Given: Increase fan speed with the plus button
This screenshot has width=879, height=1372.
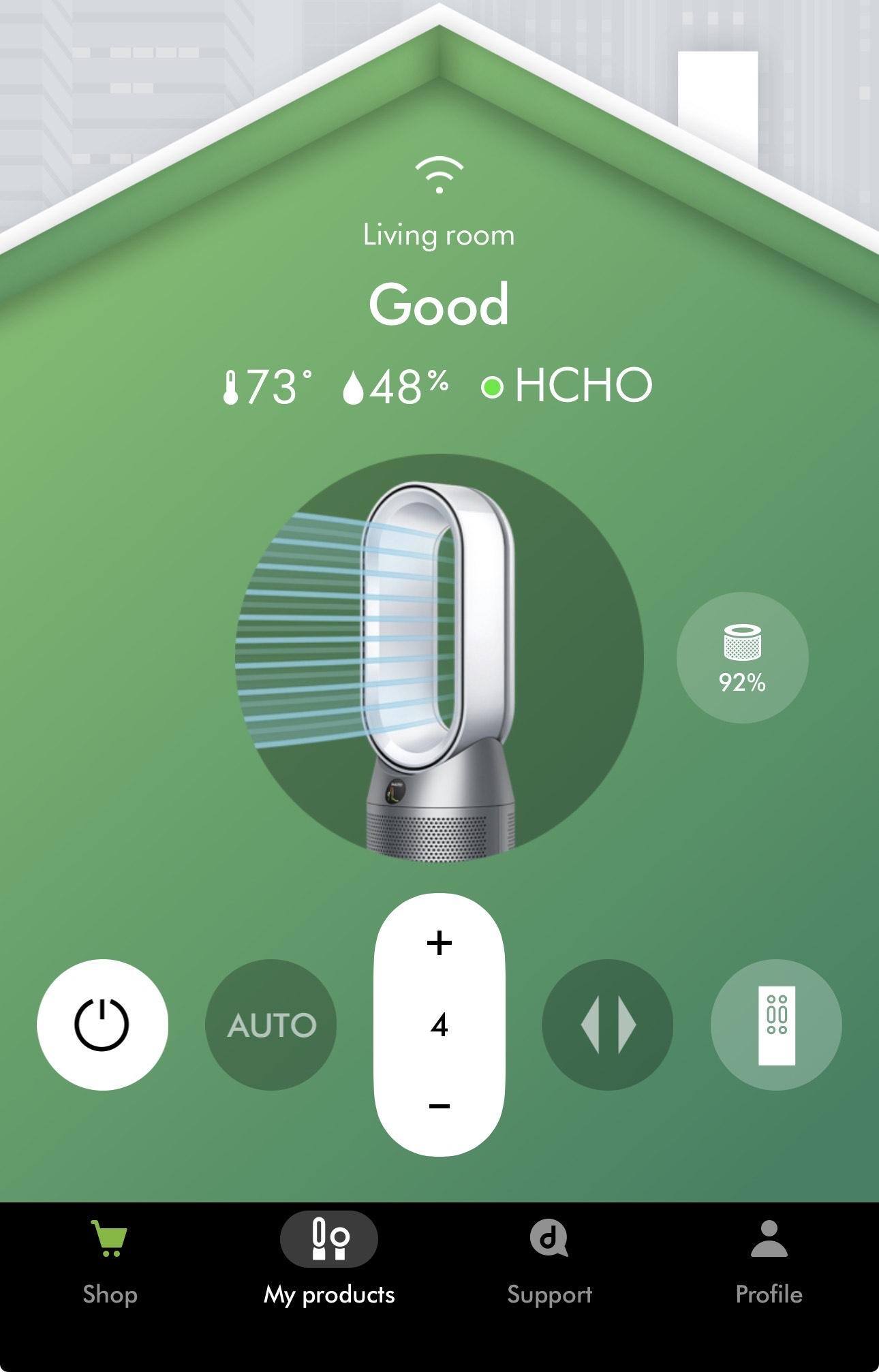Looking at the screenshot, I should pyautogui.click(x=439, y=943).
